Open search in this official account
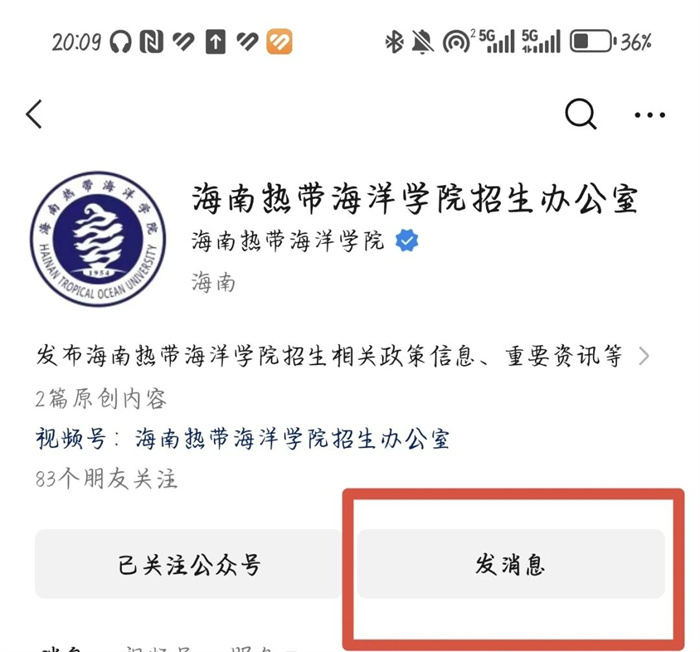700x652 pixels. point(580,114)
